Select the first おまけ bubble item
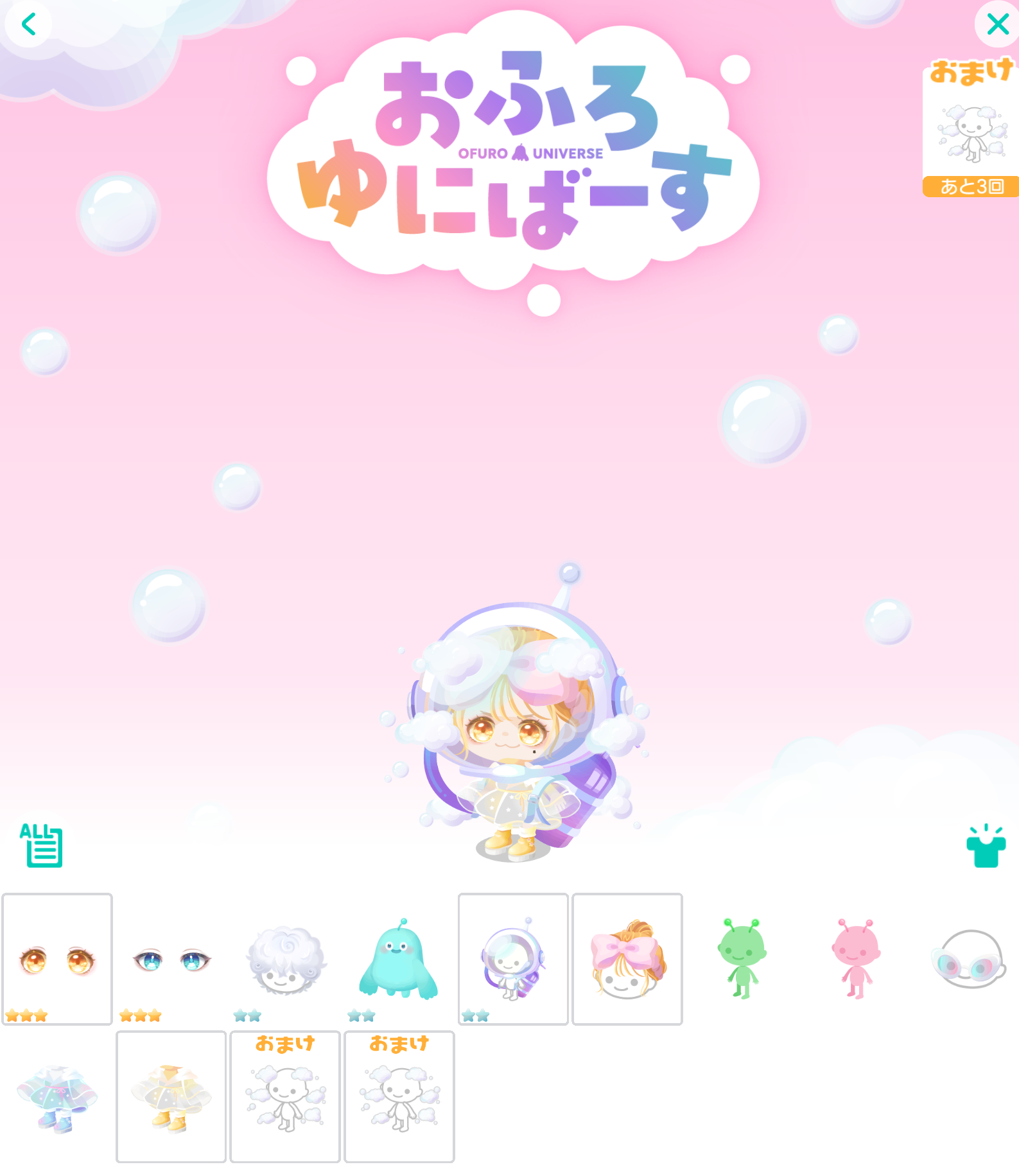Viewport: 1019px width, 1176px height. 285,1097
